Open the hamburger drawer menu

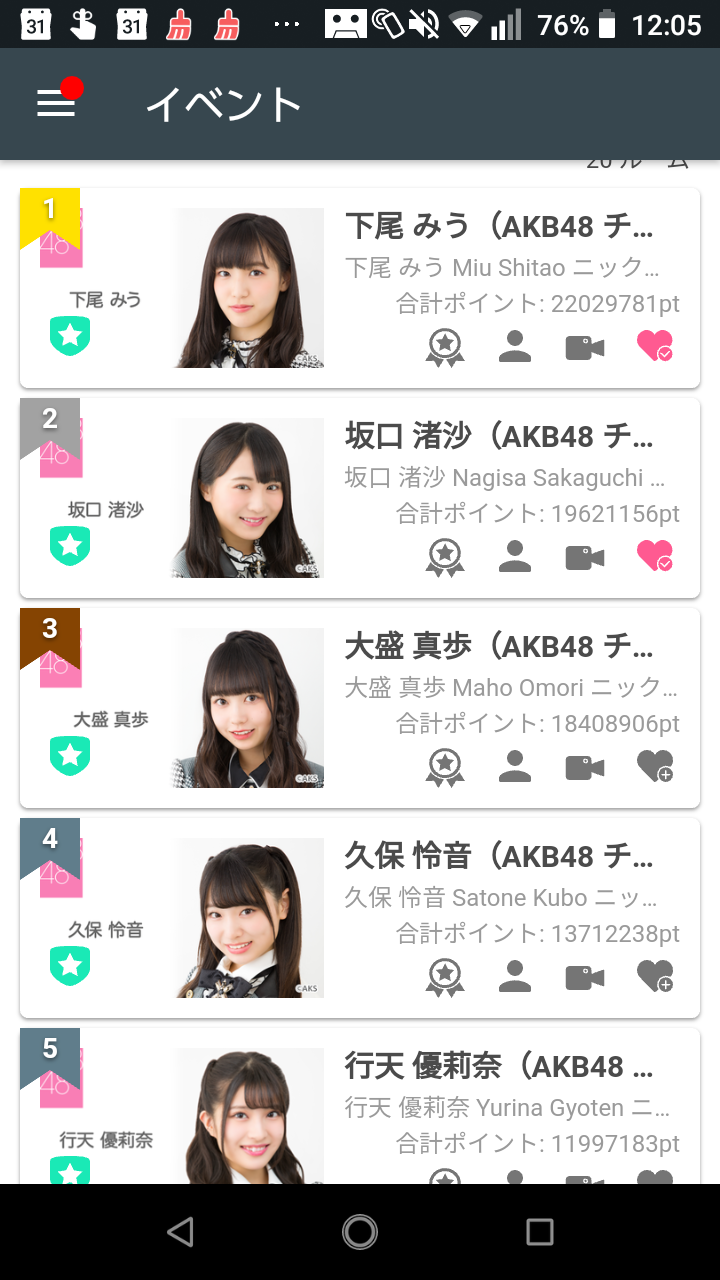tap(56, 103)
